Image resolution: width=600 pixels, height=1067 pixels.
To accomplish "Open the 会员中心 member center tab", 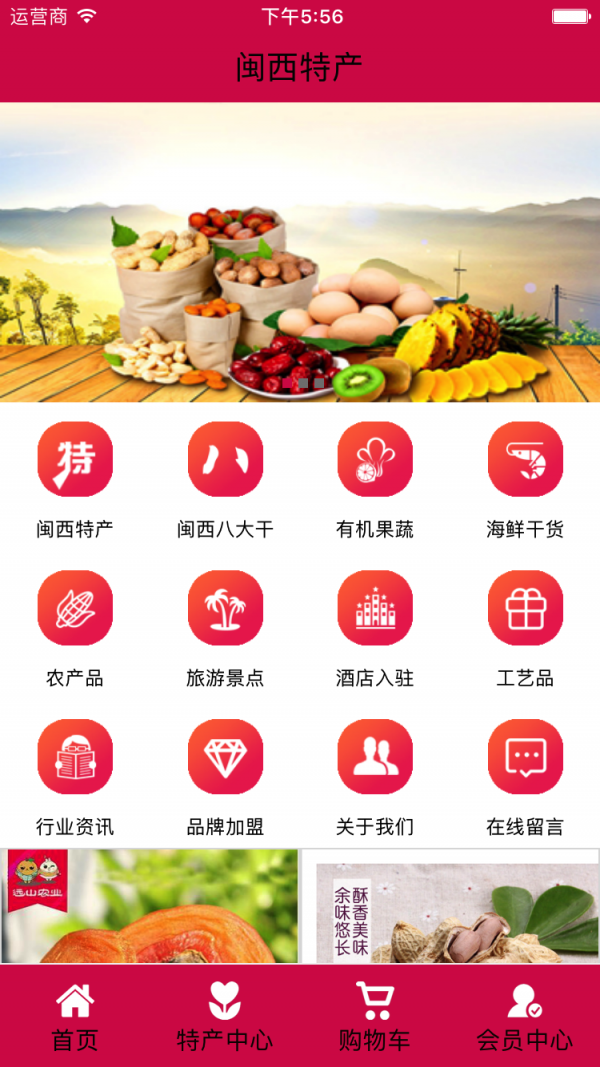I will 525,1016.
